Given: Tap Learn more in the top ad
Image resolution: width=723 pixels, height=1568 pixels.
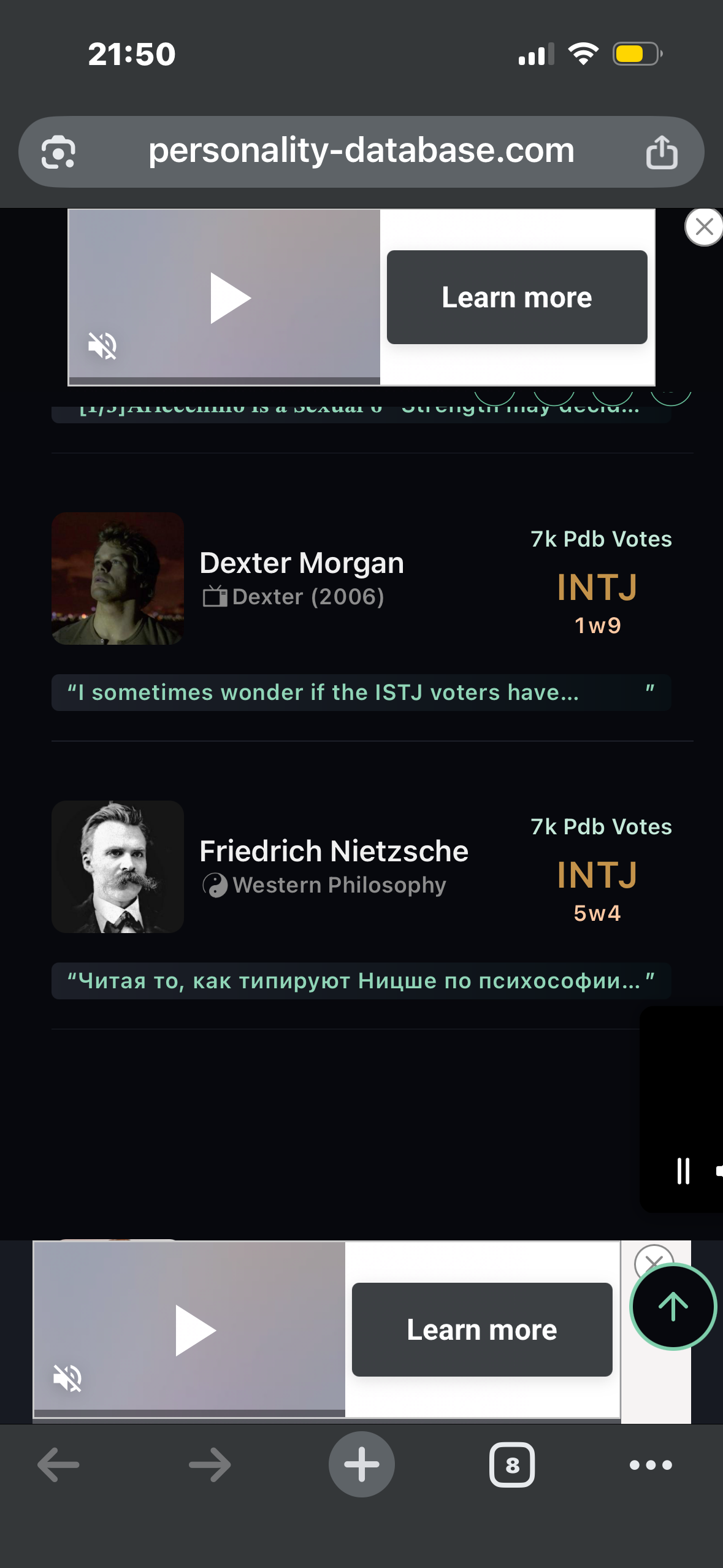Looking at the screenshot, I should click(x=516, y=298).
